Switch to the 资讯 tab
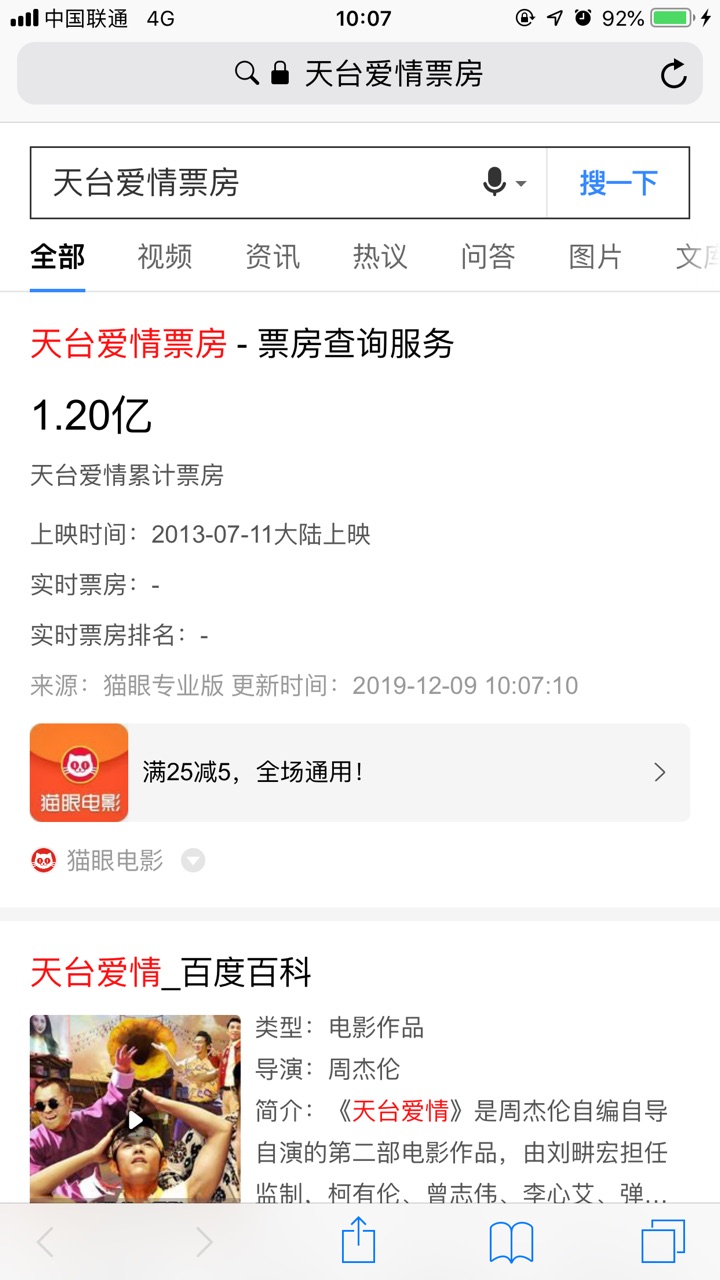Image resolution: width=720 pixels, height=1280 pixels. pyautogui.click(x=273, y=257)
